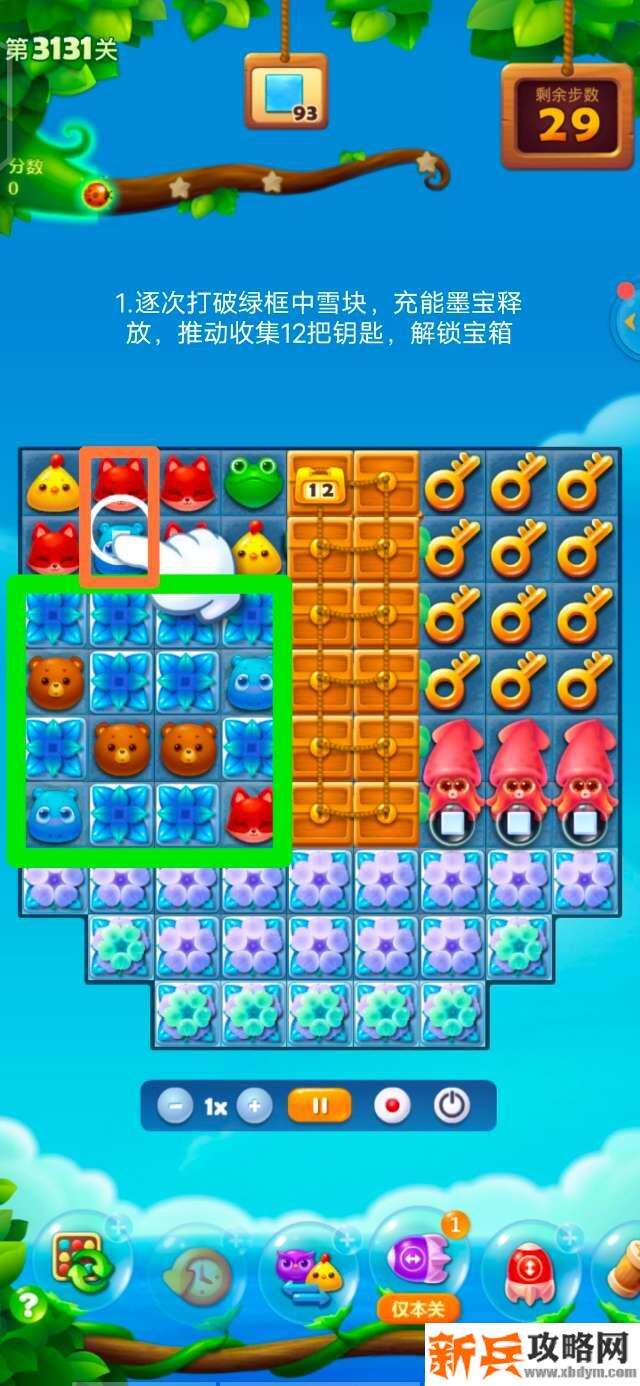Viewport: 640px width, 1386px height.
Task: Use the shuffle board booster bubble
Action: coord(82,1262)
